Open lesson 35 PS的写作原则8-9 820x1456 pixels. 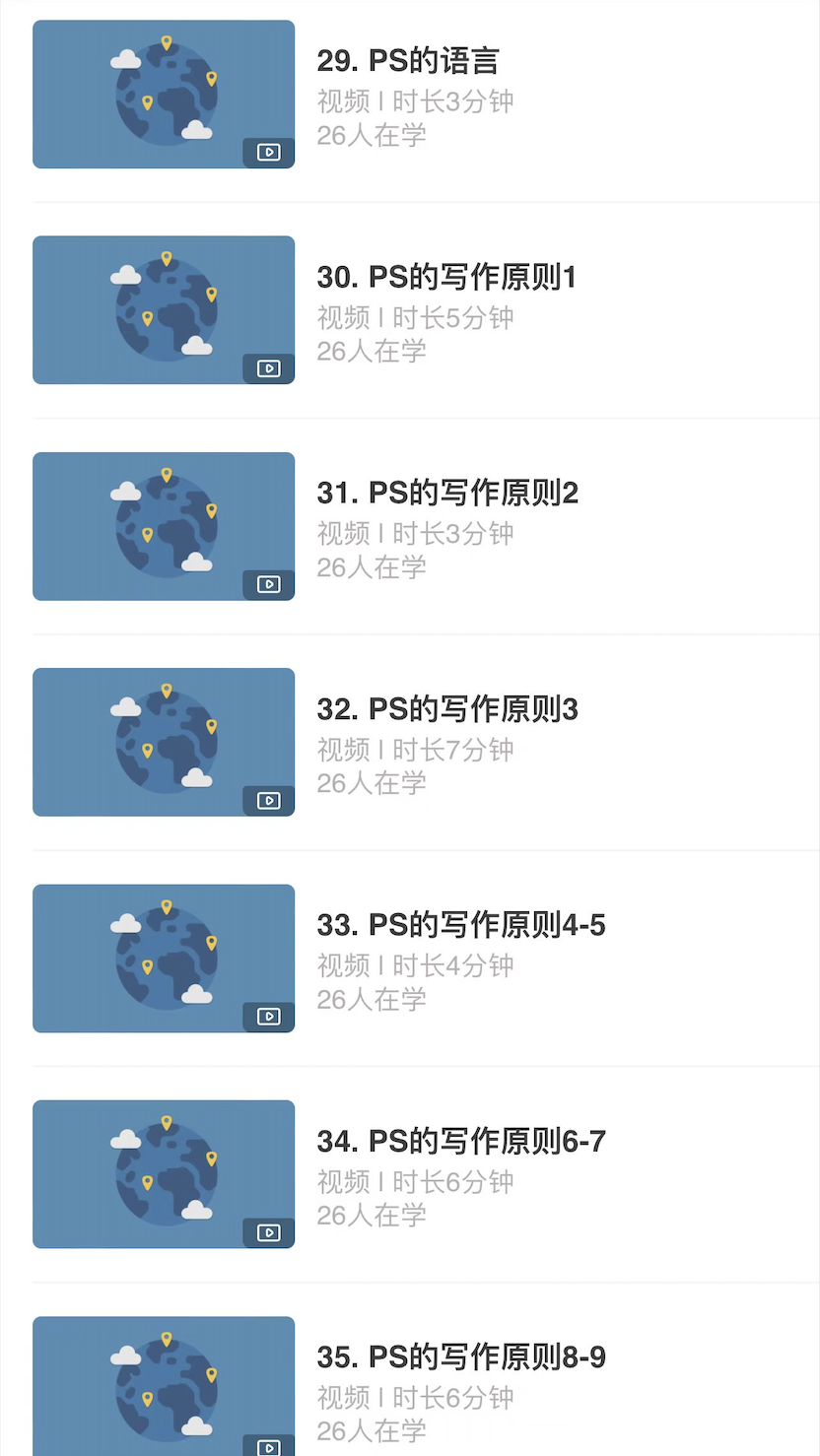[460, 1357]
